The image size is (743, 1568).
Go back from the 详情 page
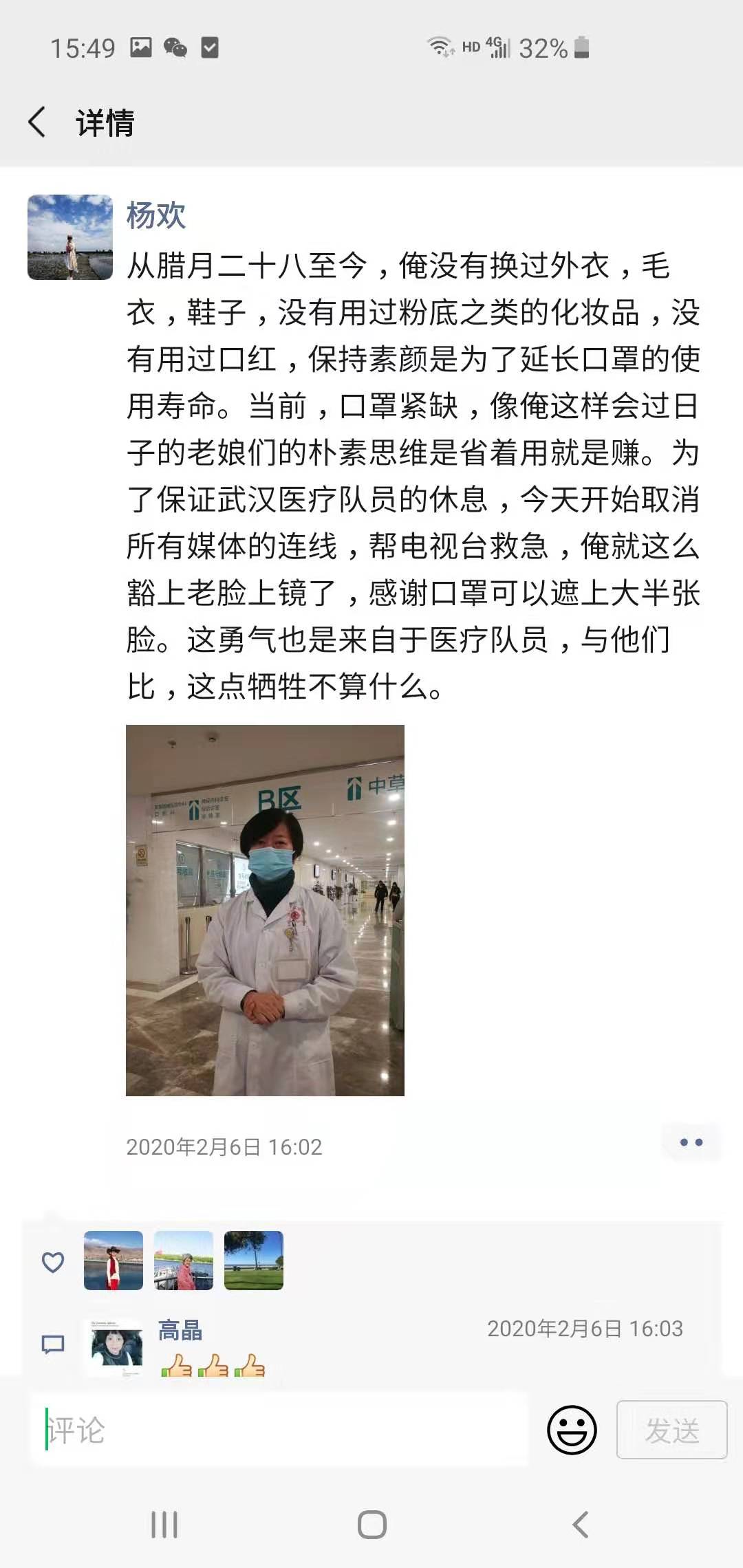38,123
